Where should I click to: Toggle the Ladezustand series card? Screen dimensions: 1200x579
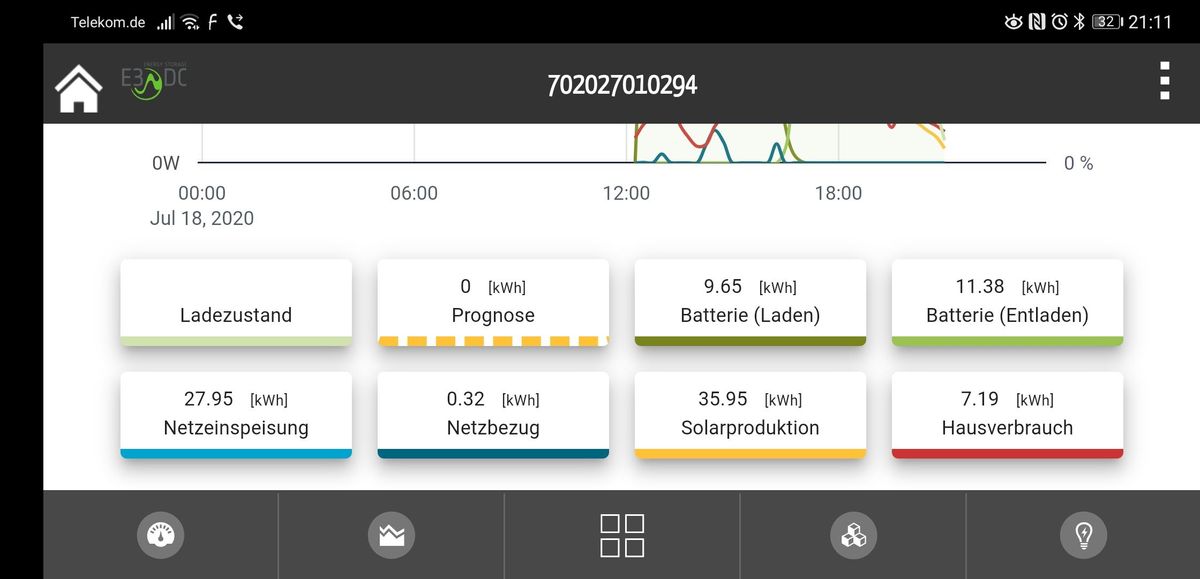pos(236,302)
